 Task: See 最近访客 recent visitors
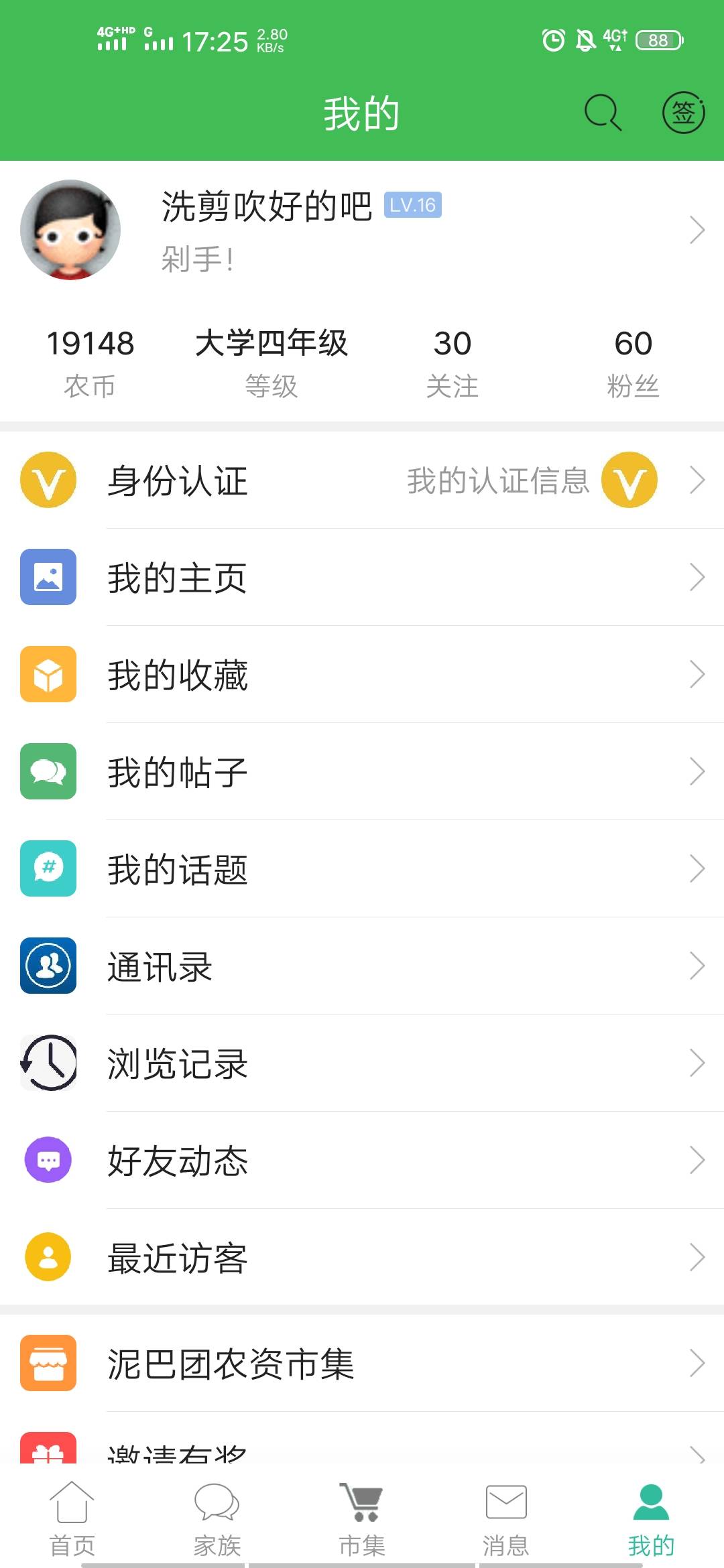point(362,1258)
